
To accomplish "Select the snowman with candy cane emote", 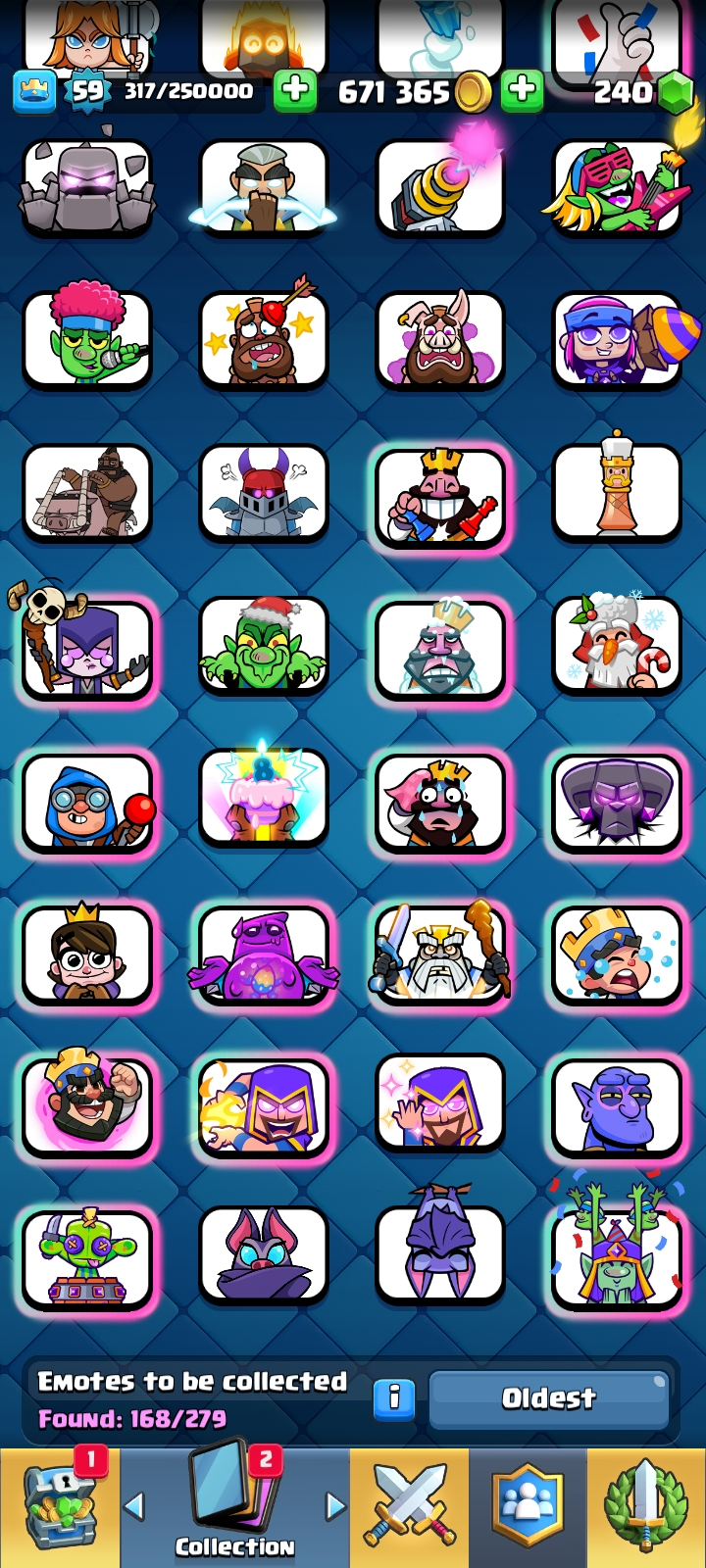I will (x=616, y=645).
